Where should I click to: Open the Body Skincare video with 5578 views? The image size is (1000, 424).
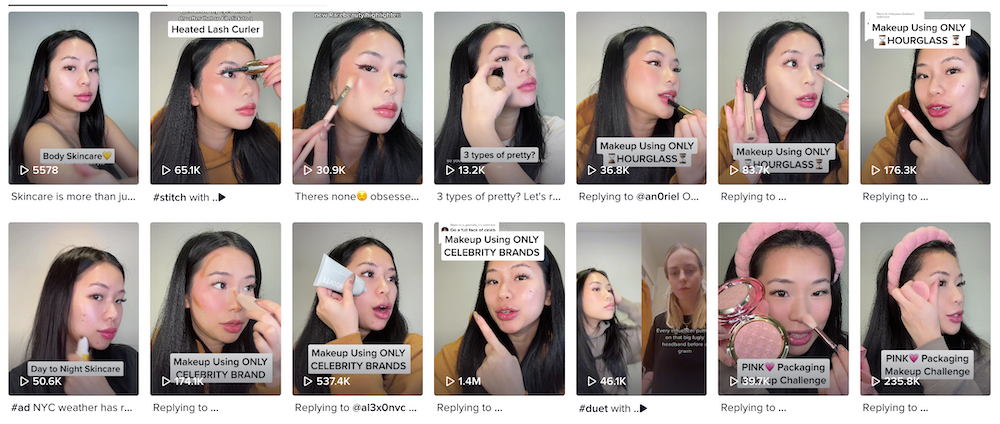click(73, 97)
